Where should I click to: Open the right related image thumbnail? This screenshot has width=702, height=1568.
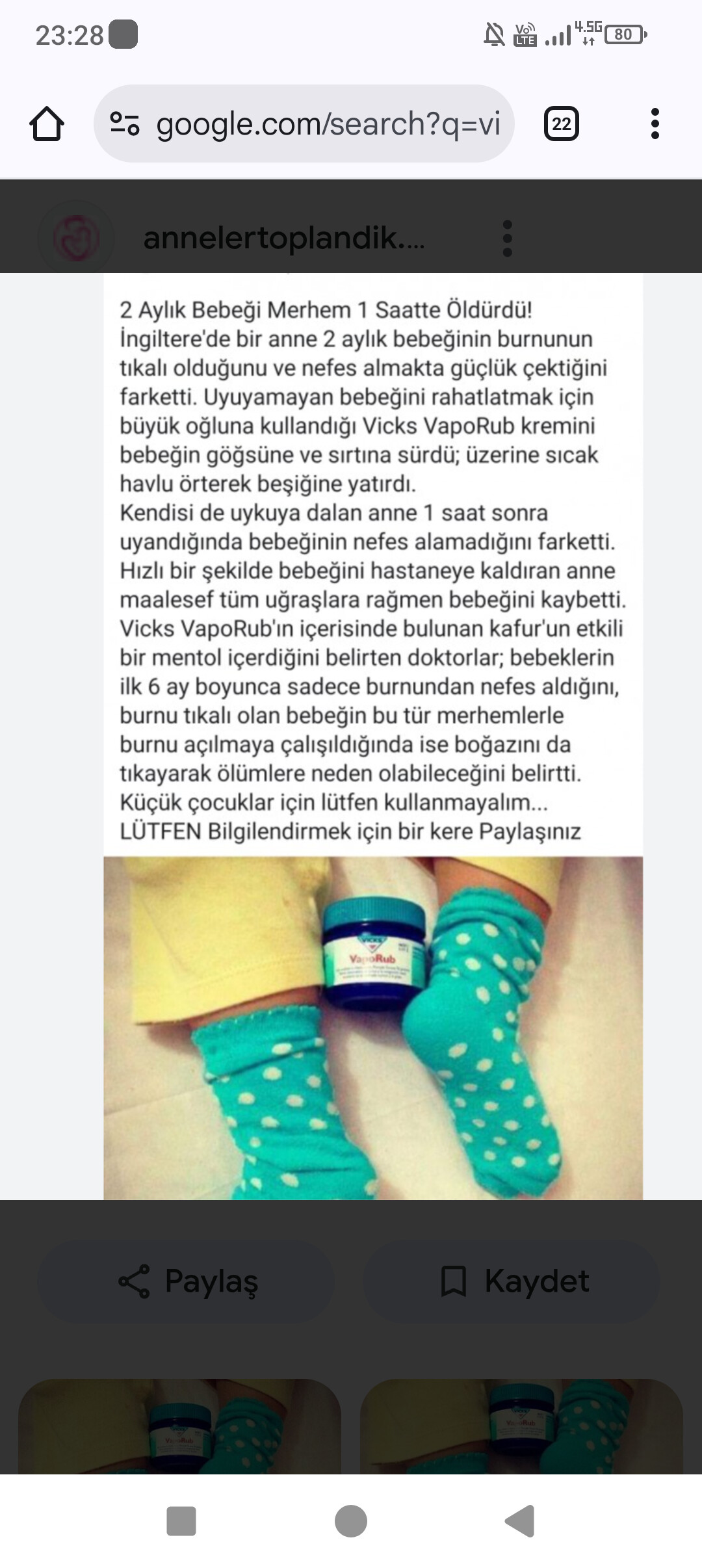521,1426
